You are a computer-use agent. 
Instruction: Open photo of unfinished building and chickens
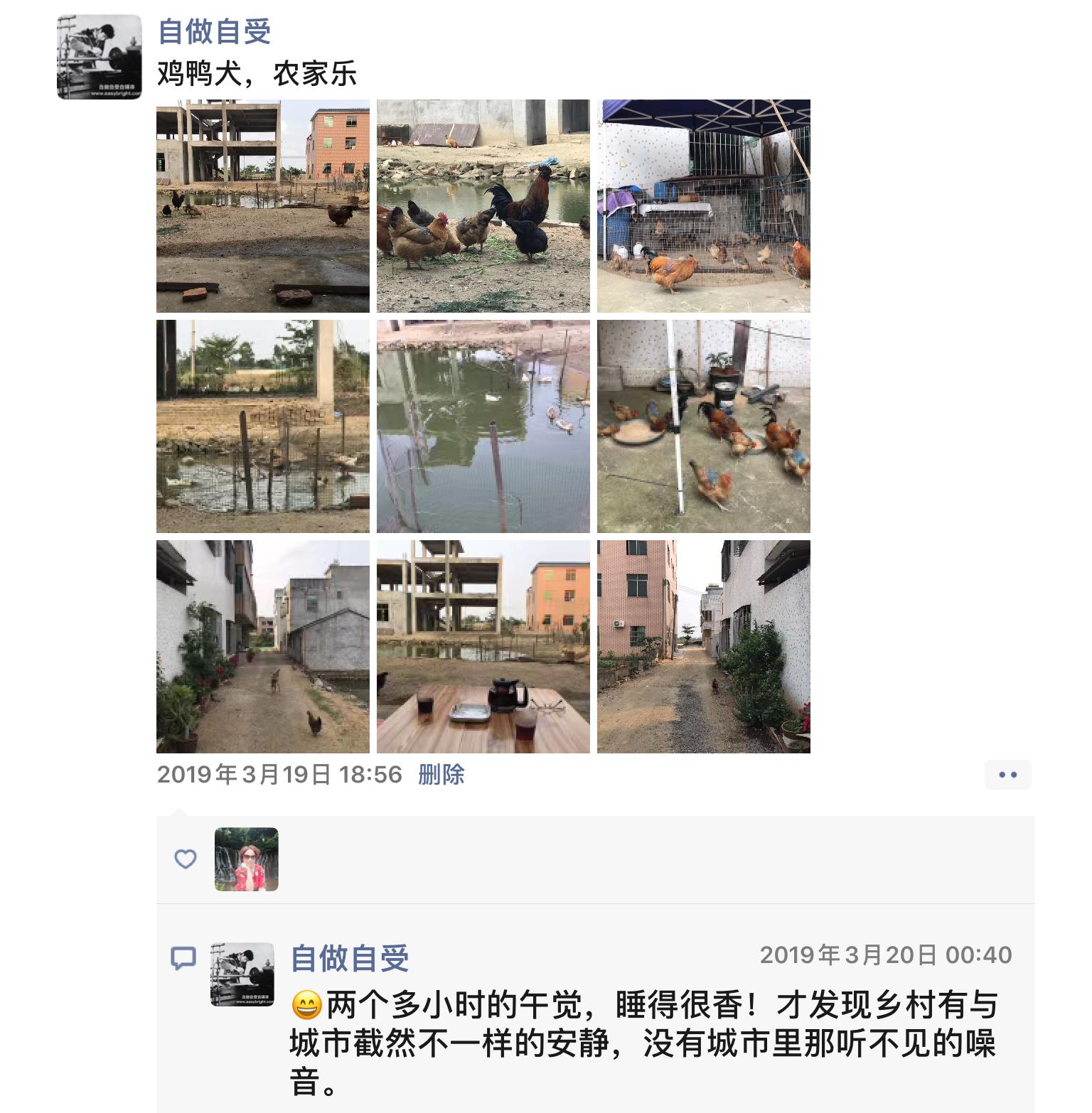(x=262, y=206)
